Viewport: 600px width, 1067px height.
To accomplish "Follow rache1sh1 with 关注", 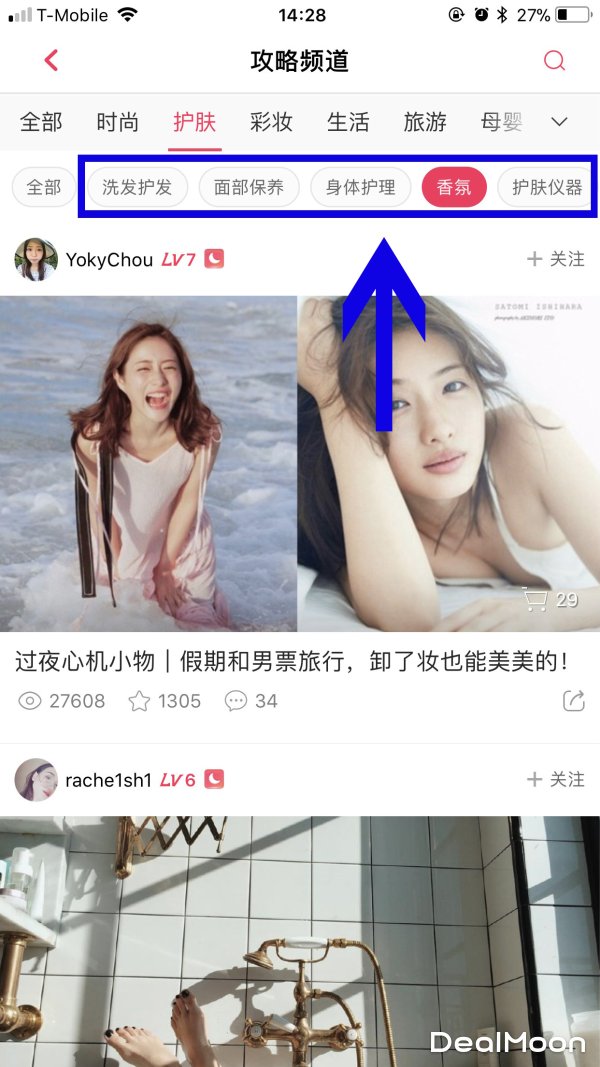I will click(556, 779).
